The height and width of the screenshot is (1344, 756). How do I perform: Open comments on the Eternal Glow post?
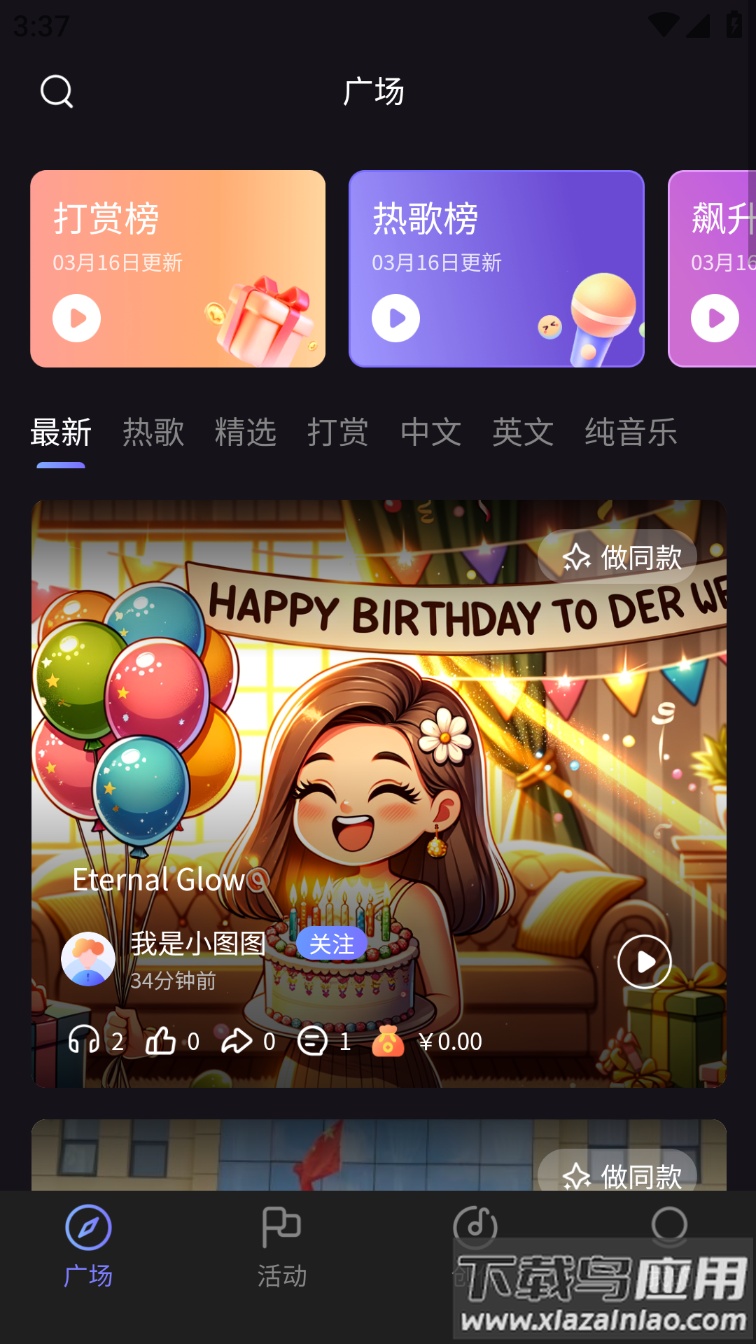312,1040
